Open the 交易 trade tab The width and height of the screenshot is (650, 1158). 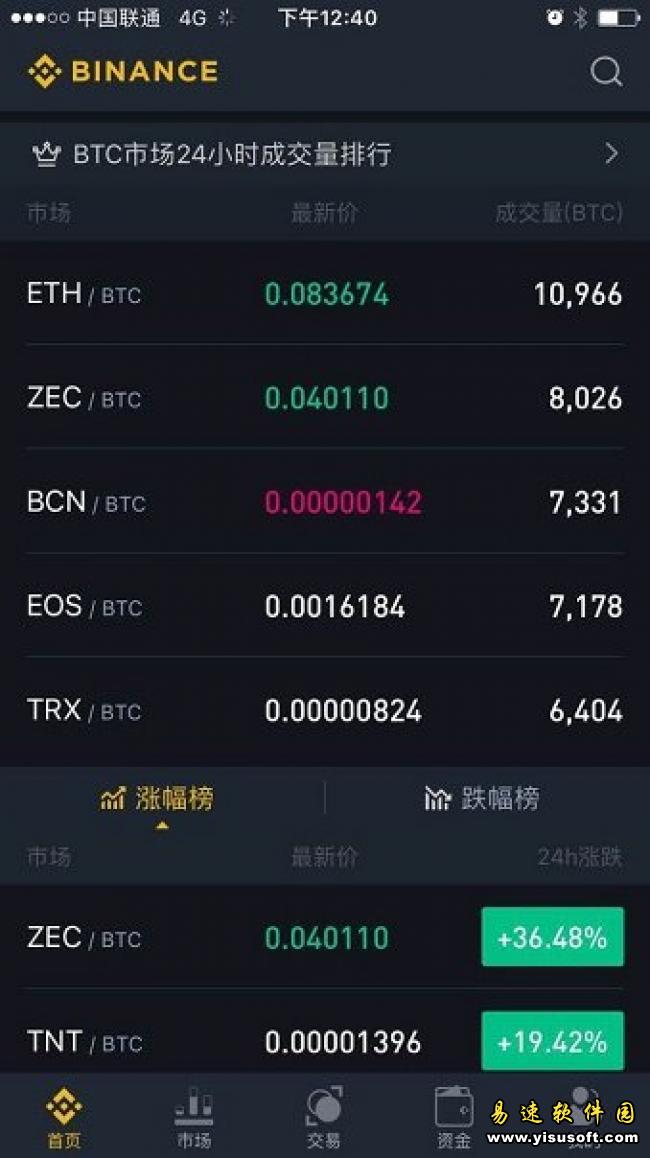point(324,1117)
